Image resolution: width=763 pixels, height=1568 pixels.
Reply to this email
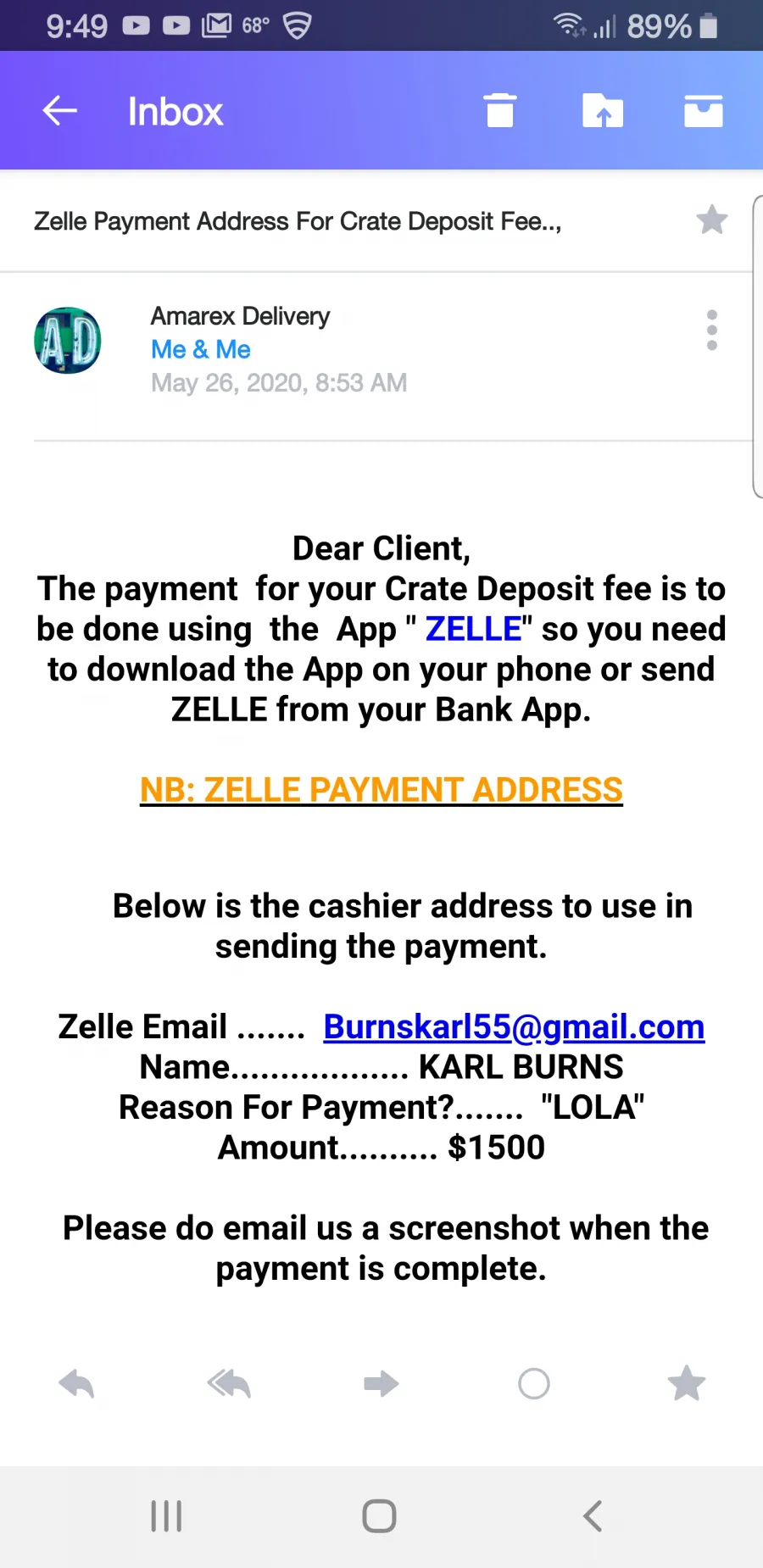coord(76,1384)
